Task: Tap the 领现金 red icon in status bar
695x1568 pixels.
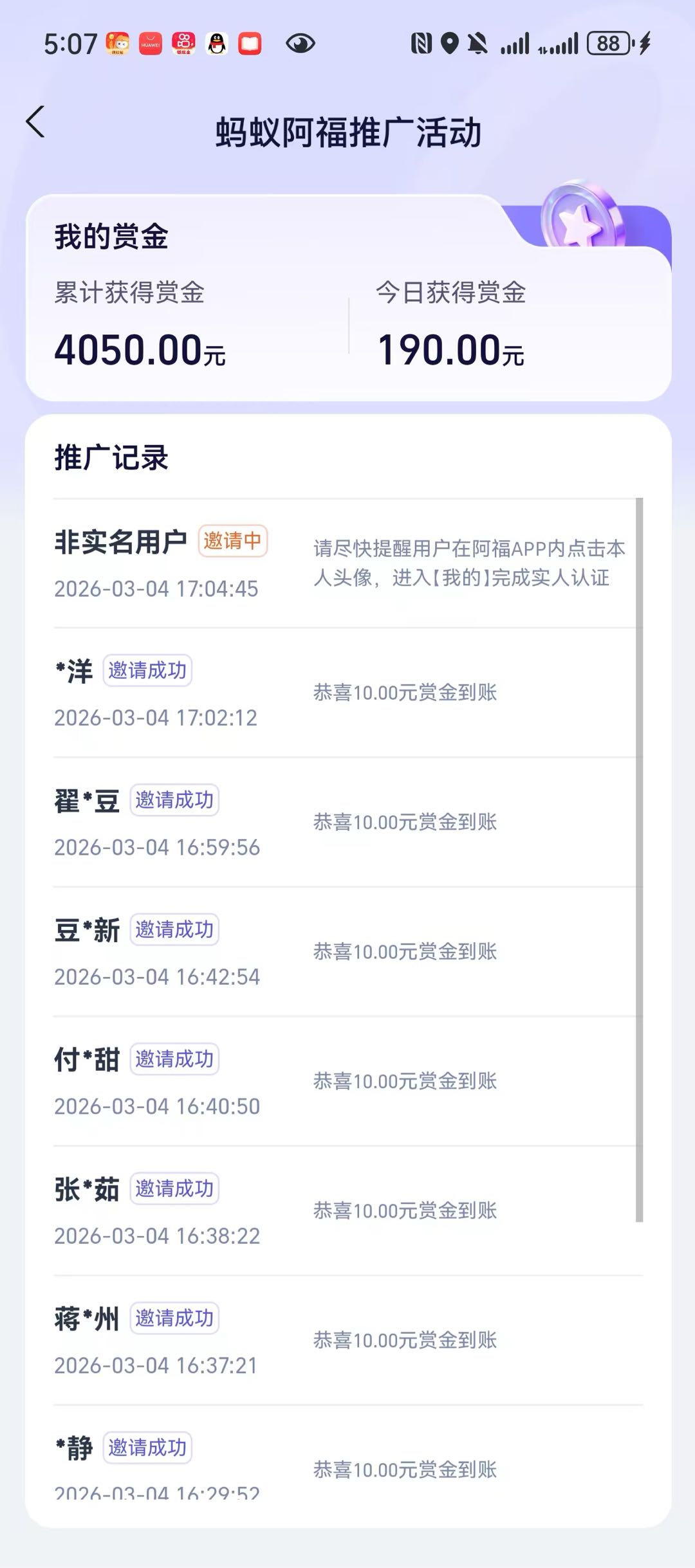Action: tap(183, 44)
